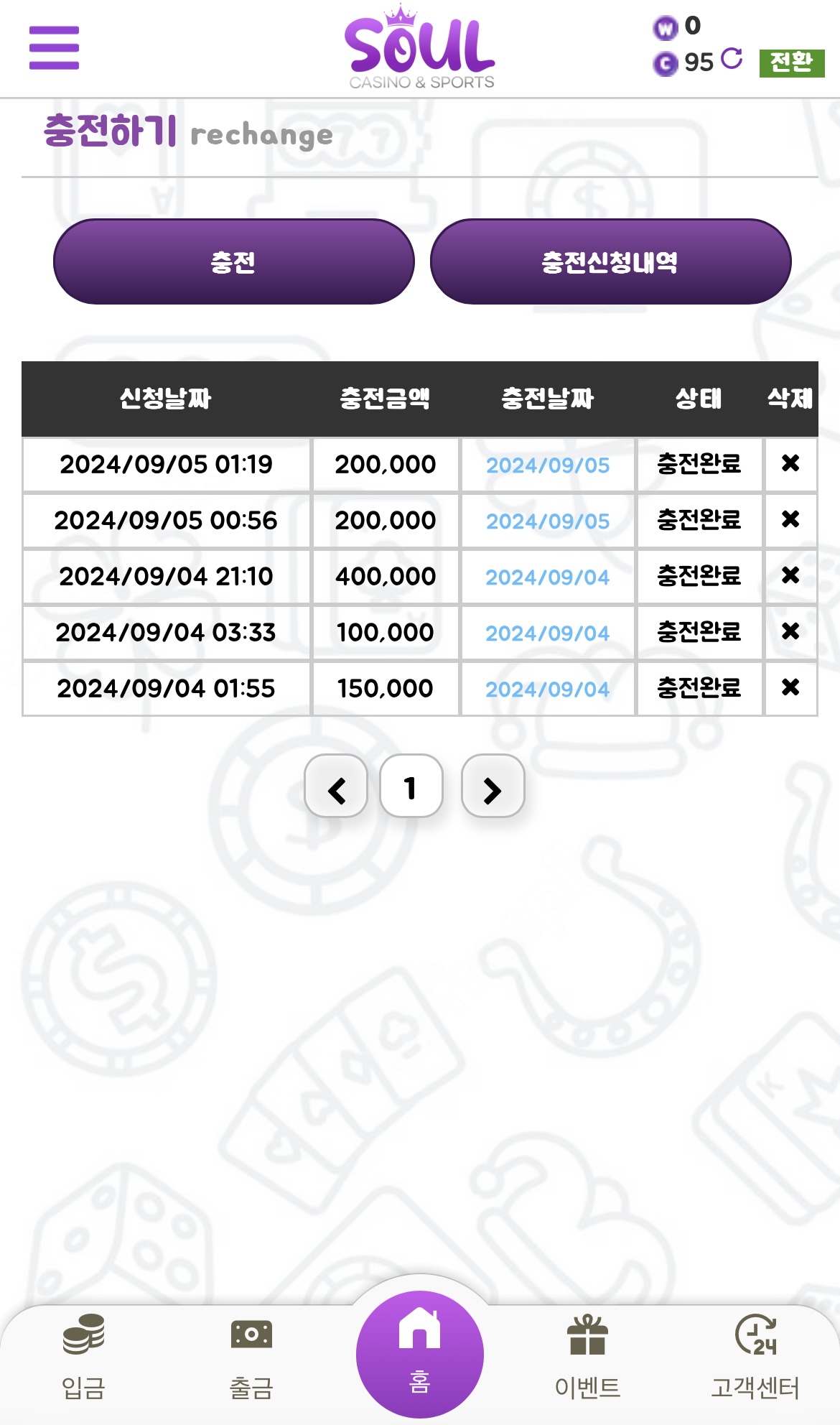Open the 이벤트 events tab
This screenshot has height=1425, width=840.
coord(587,1357)
